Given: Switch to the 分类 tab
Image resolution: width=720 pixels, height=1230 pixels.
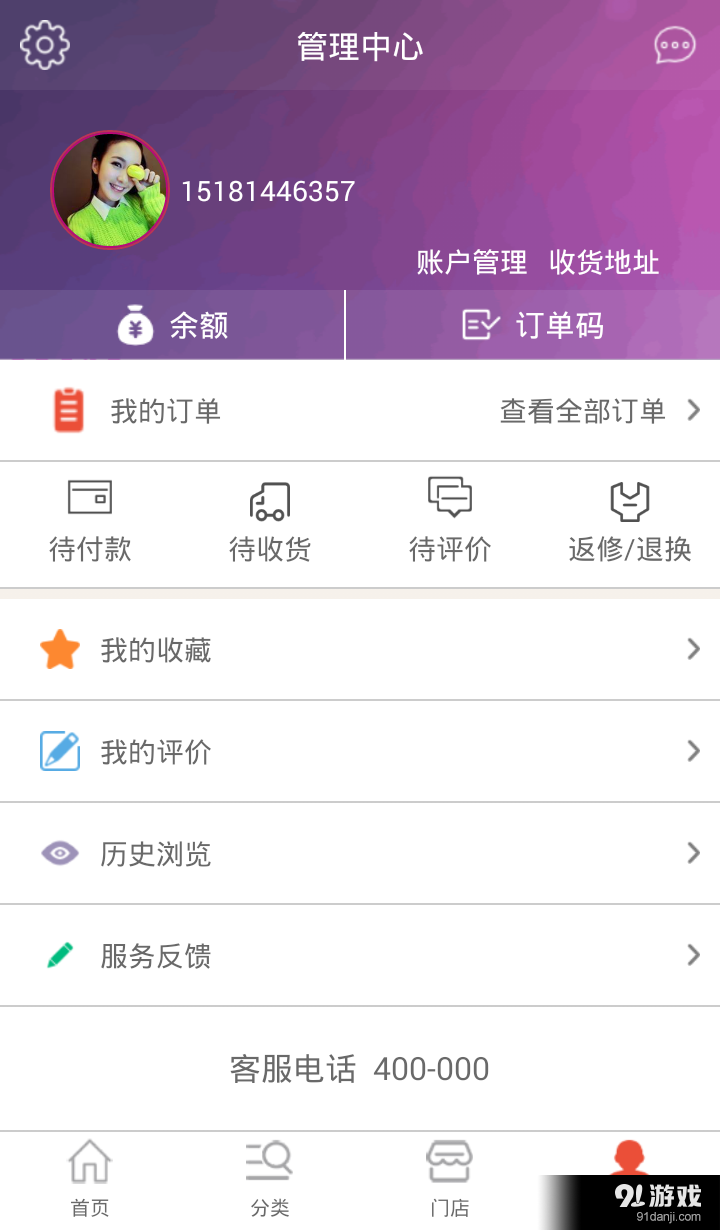Looking at the screenshot, I should (x=266, y=1178).
